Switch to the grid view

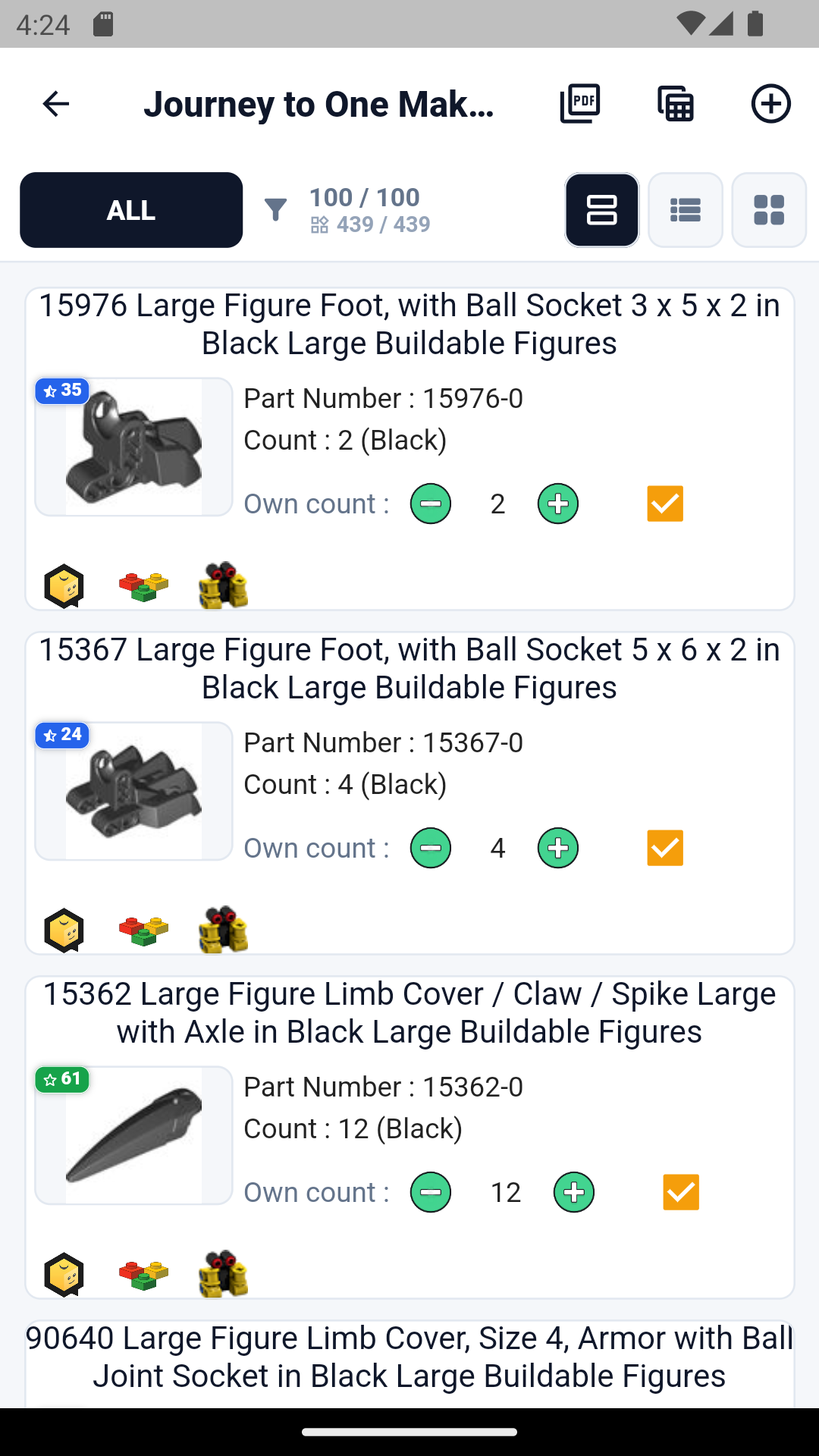pos(769,210)
